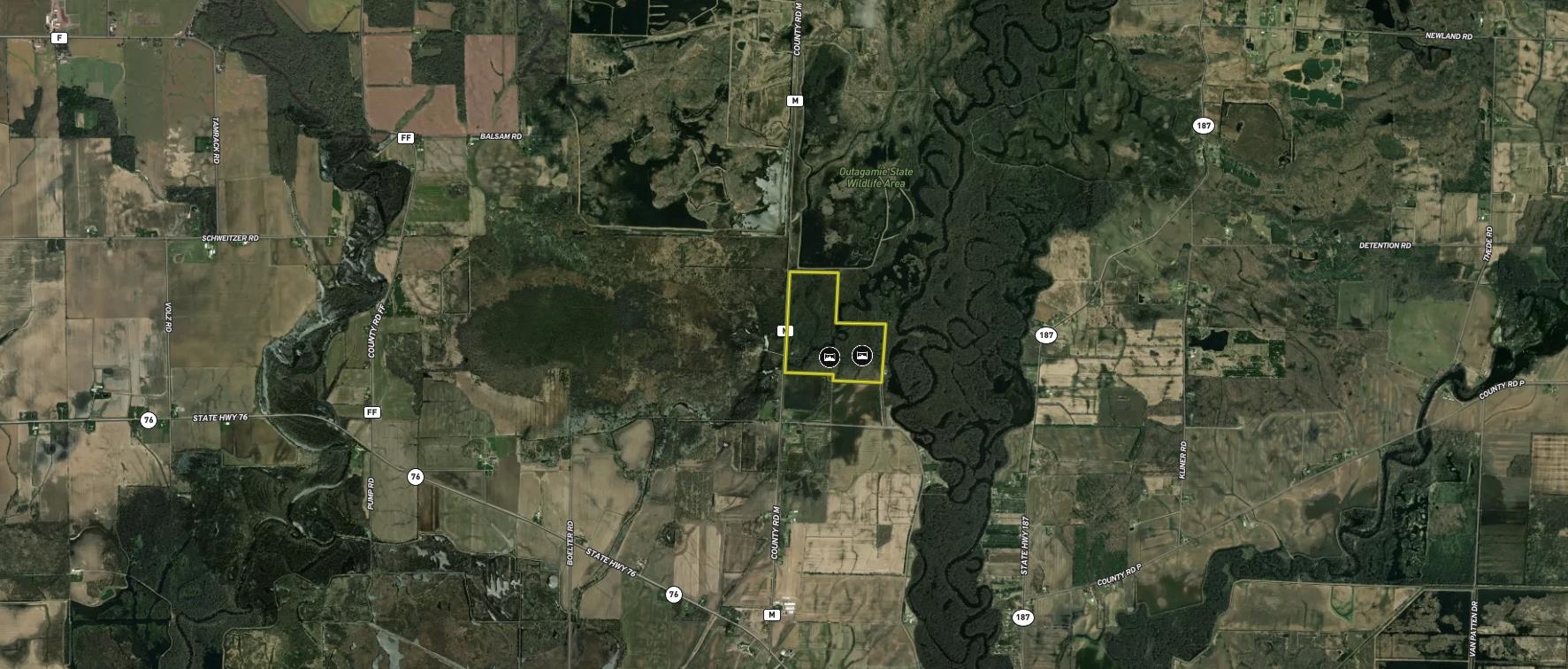Open the photo marker nearer County Rd M

tap(830, 357)
